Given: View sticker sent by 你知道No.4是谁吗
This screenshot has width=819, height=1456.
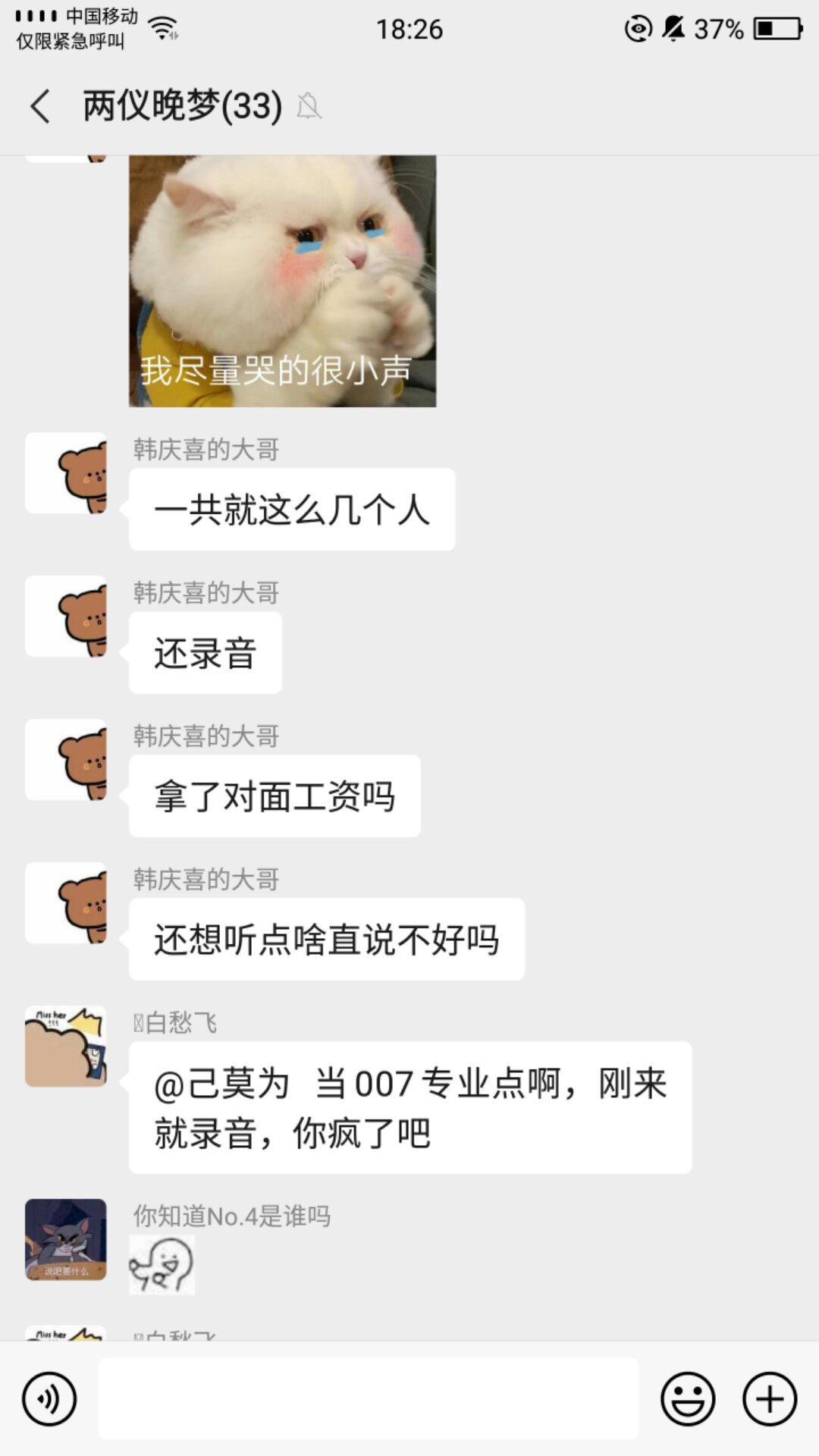Looking at the screenshot, I should (162, 1264).
